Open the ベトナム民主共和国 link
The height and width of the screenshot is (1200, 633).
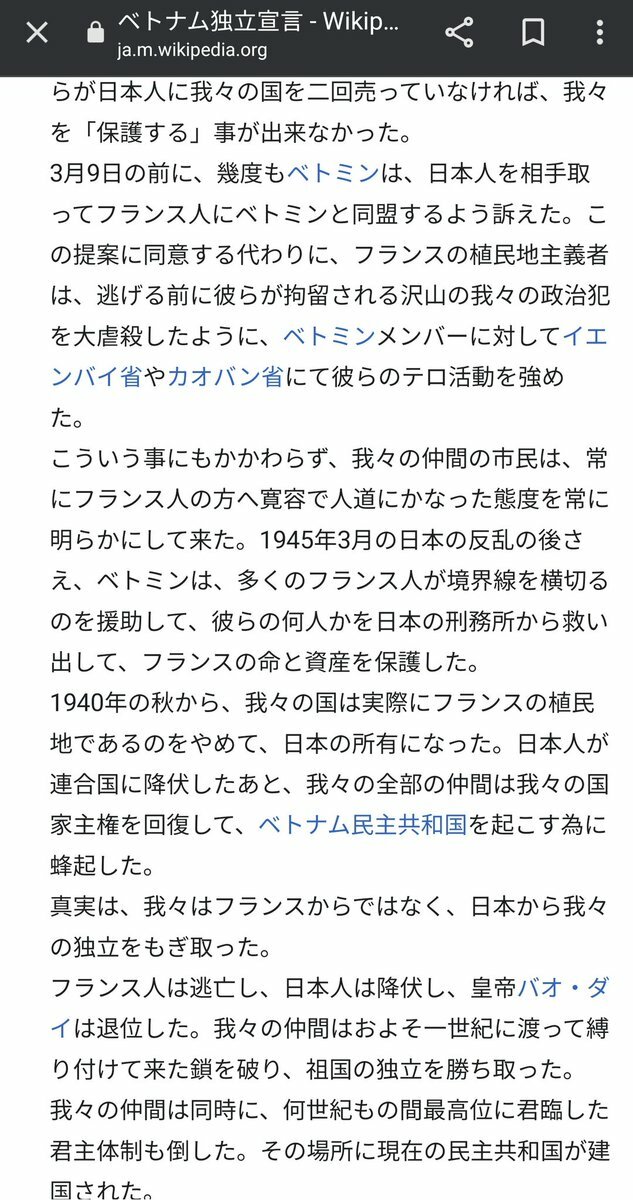[x=362, y=825]
